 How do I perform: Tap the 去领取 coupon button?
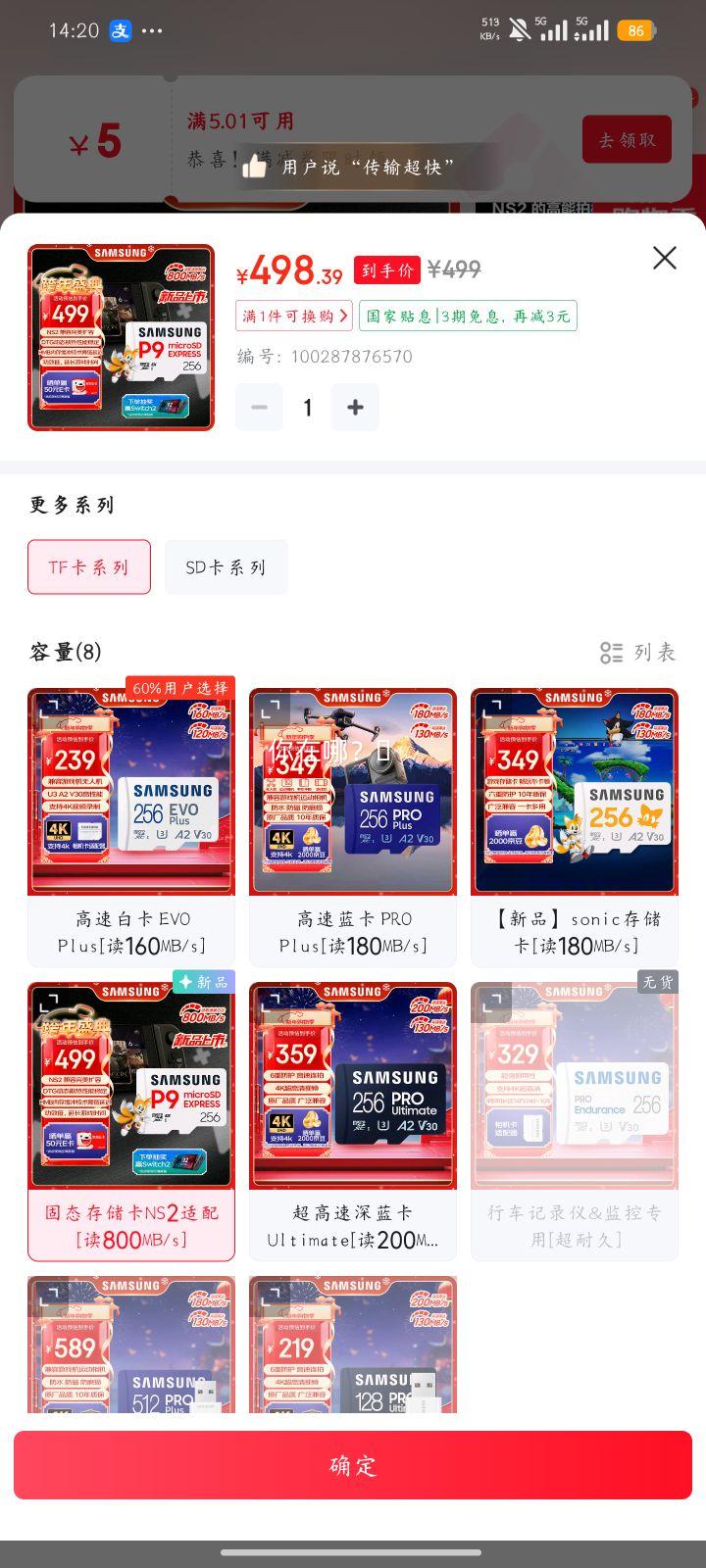627,140
